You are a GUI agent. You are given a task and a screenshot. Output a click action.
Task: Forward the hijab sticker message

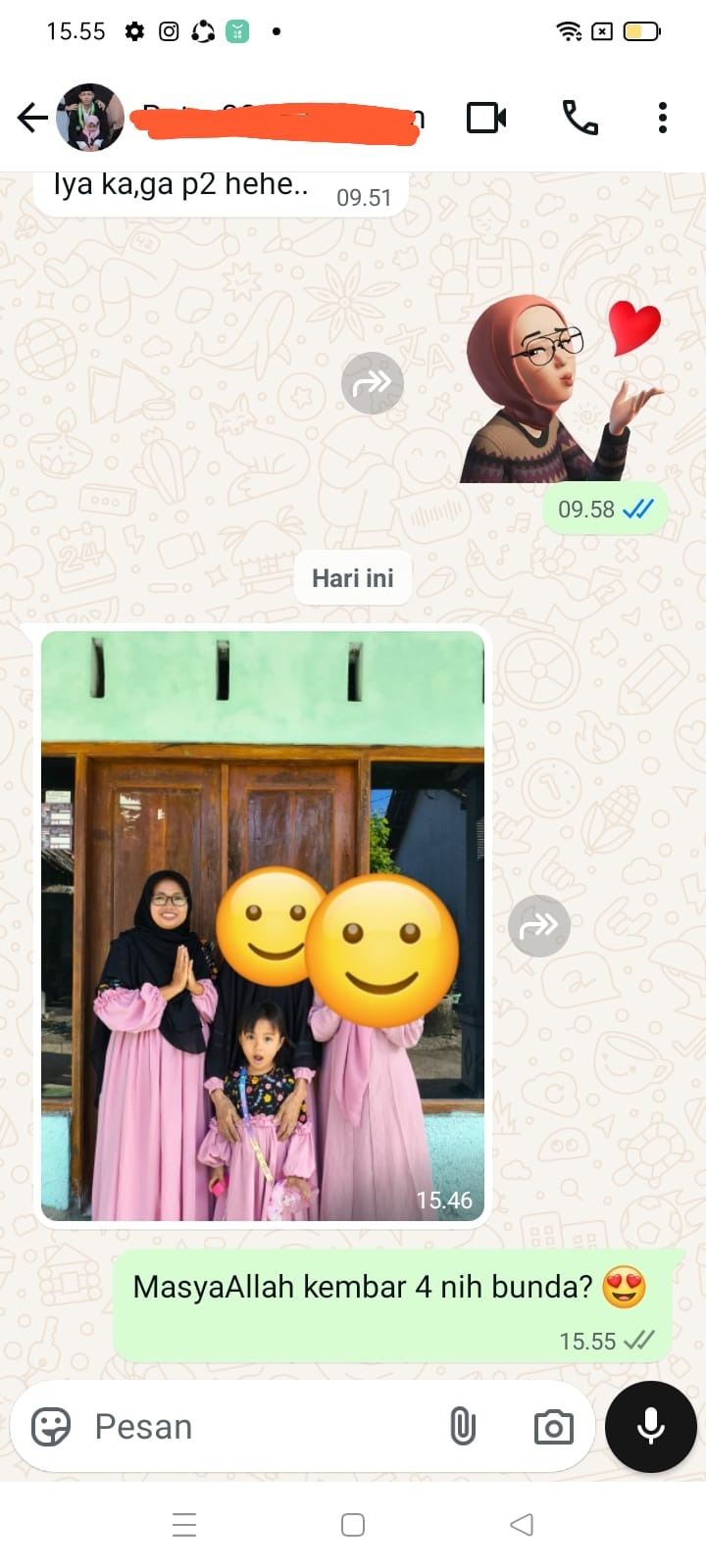tap(372, 383)
